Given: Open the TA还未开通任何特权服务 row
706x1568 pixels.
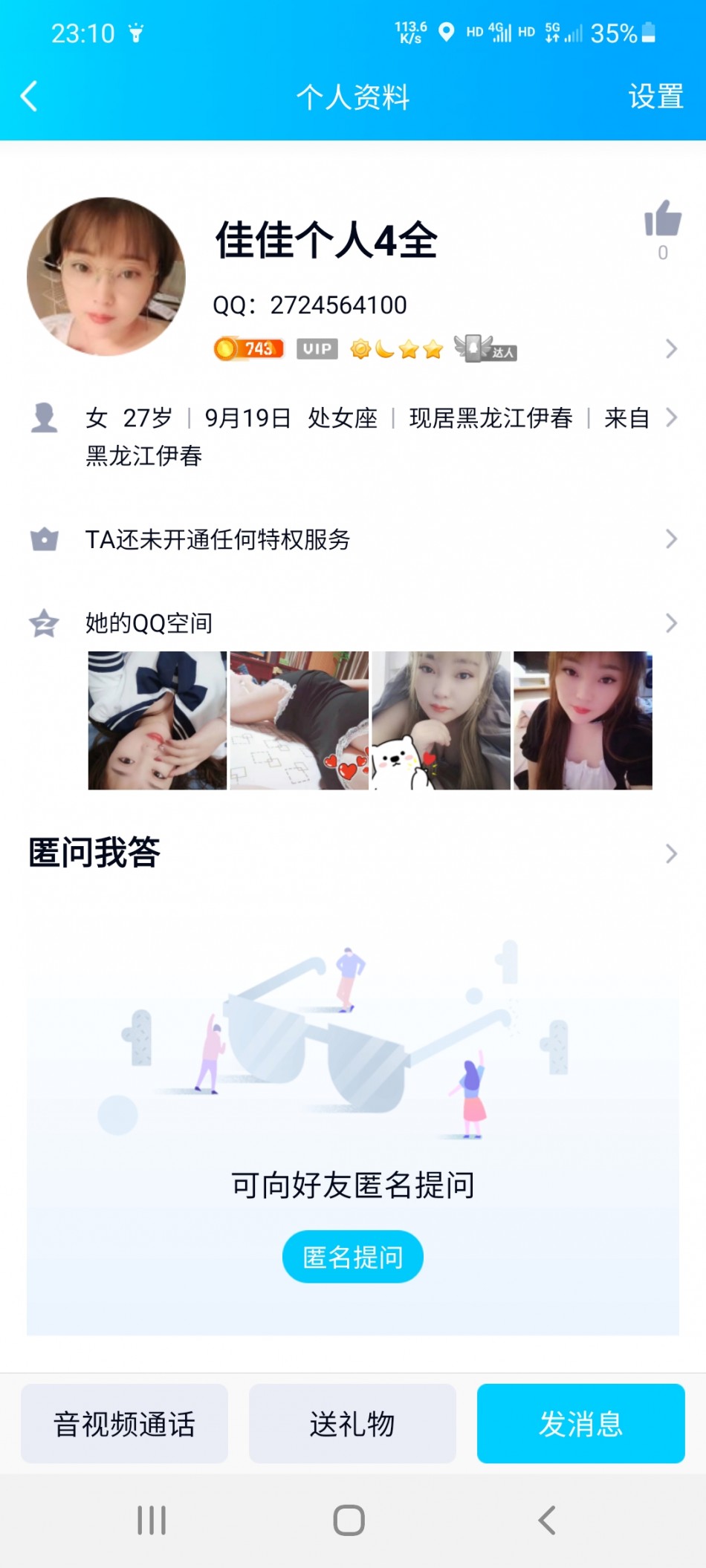Looking at the screenshot, I should point(353,539).
